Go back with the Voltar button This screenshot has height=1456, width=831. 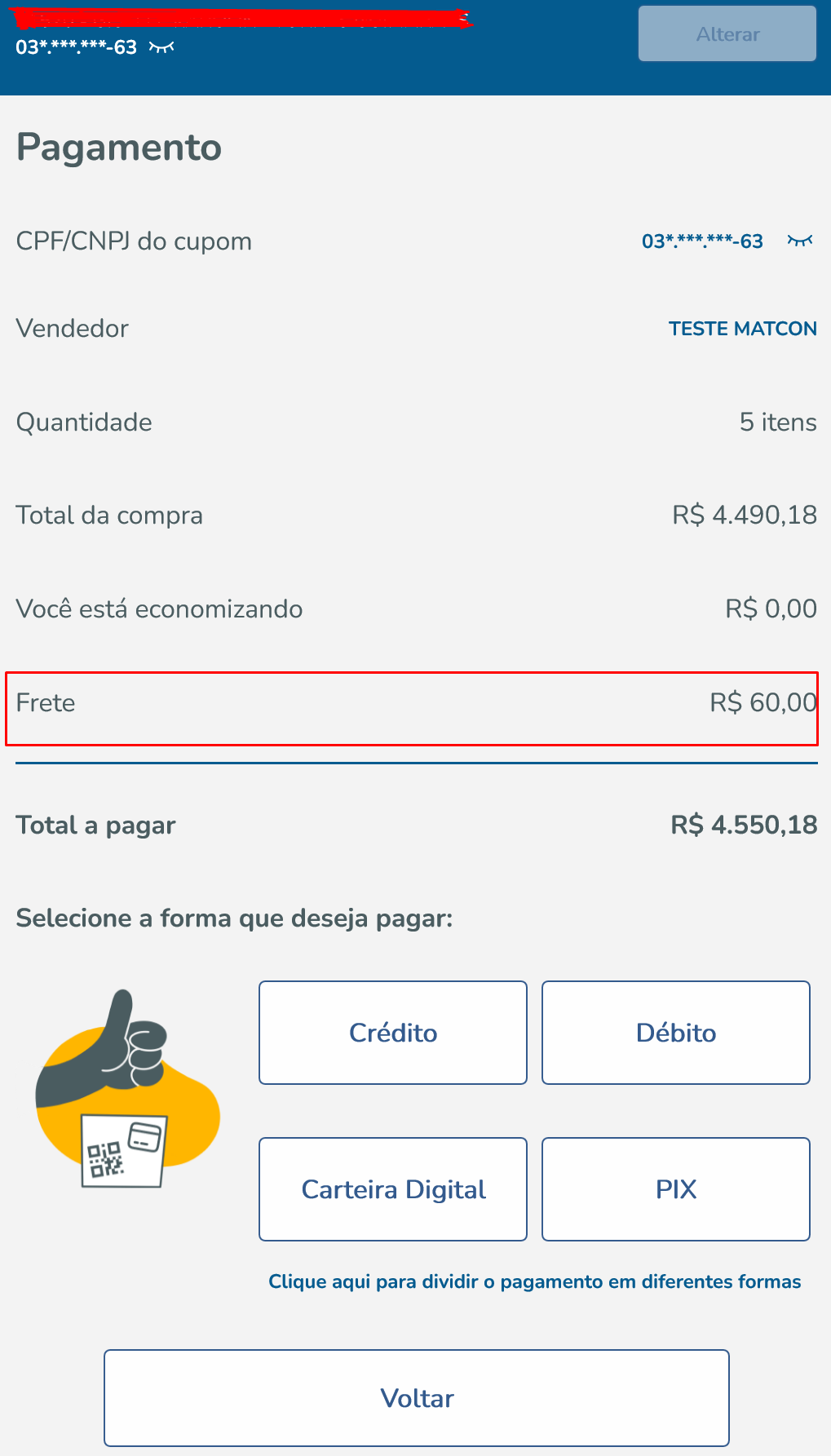(416, 1398)
